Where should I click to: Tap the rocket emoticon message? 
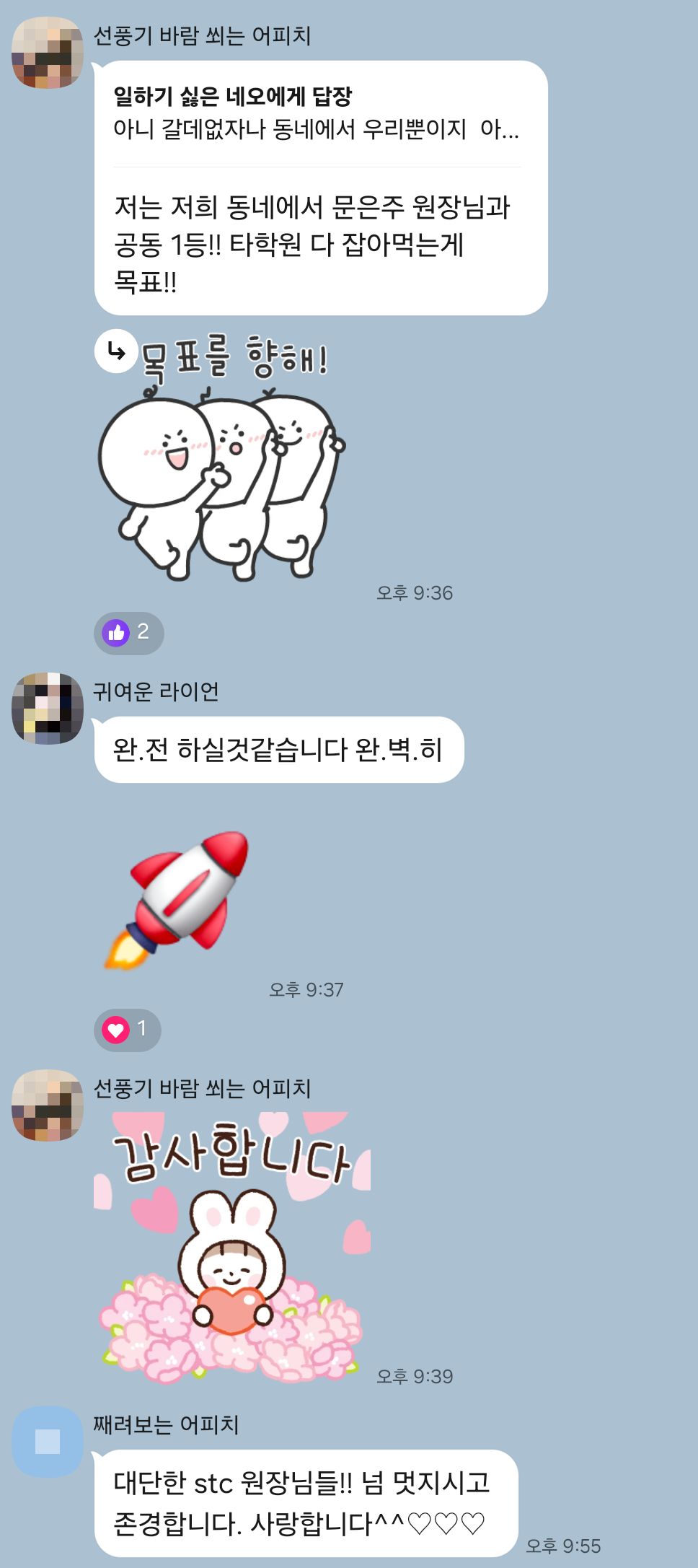coord(177,899)
